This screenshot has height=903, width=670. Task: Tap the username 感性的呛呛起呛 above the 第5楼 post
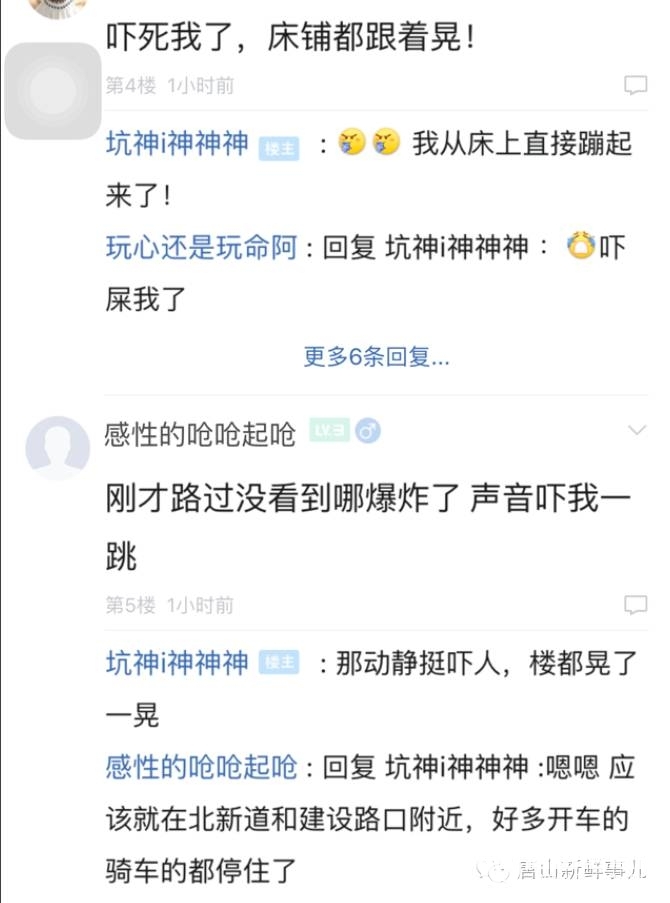(x=201, y=432)
